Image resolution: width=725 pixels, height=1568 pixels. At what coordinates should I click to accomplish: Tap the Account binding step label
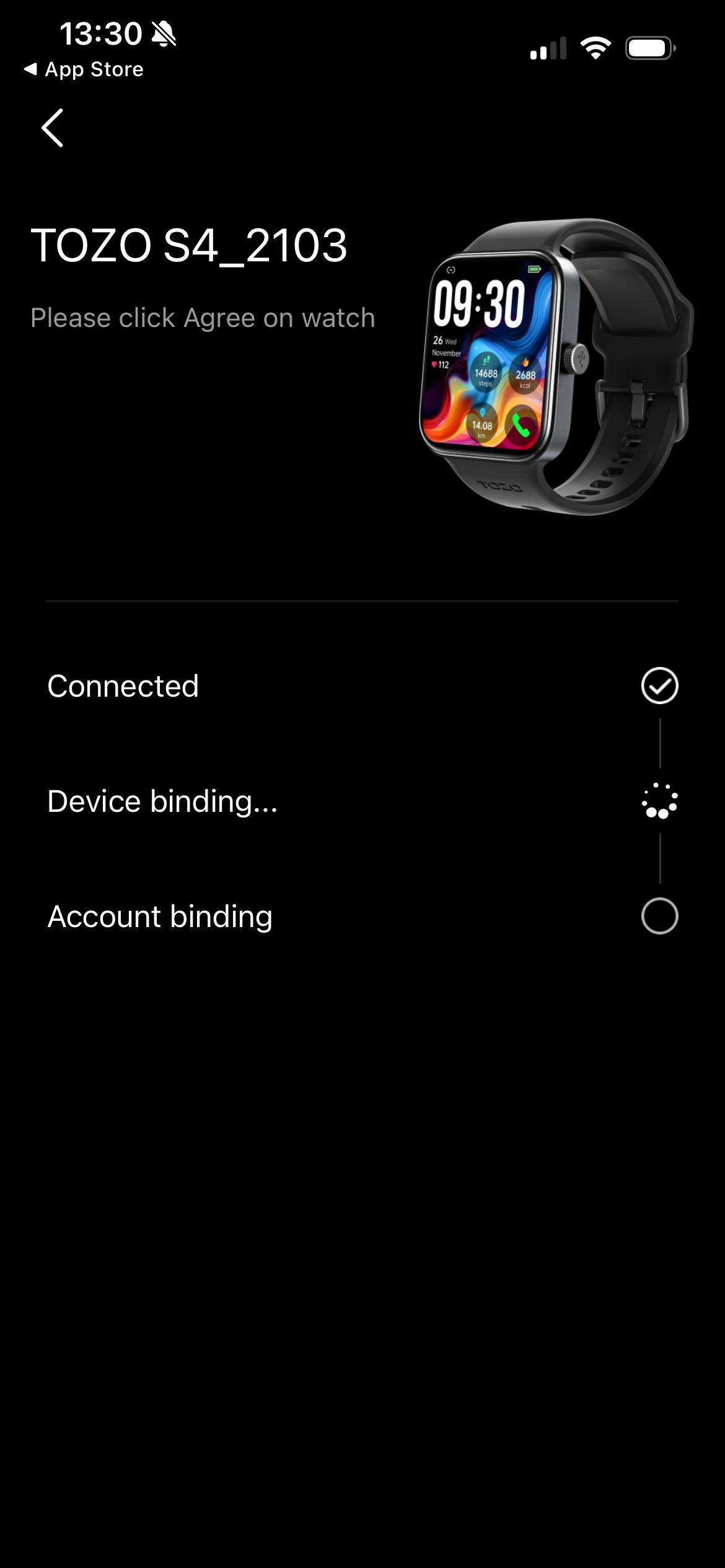click(x=159, y=916)
